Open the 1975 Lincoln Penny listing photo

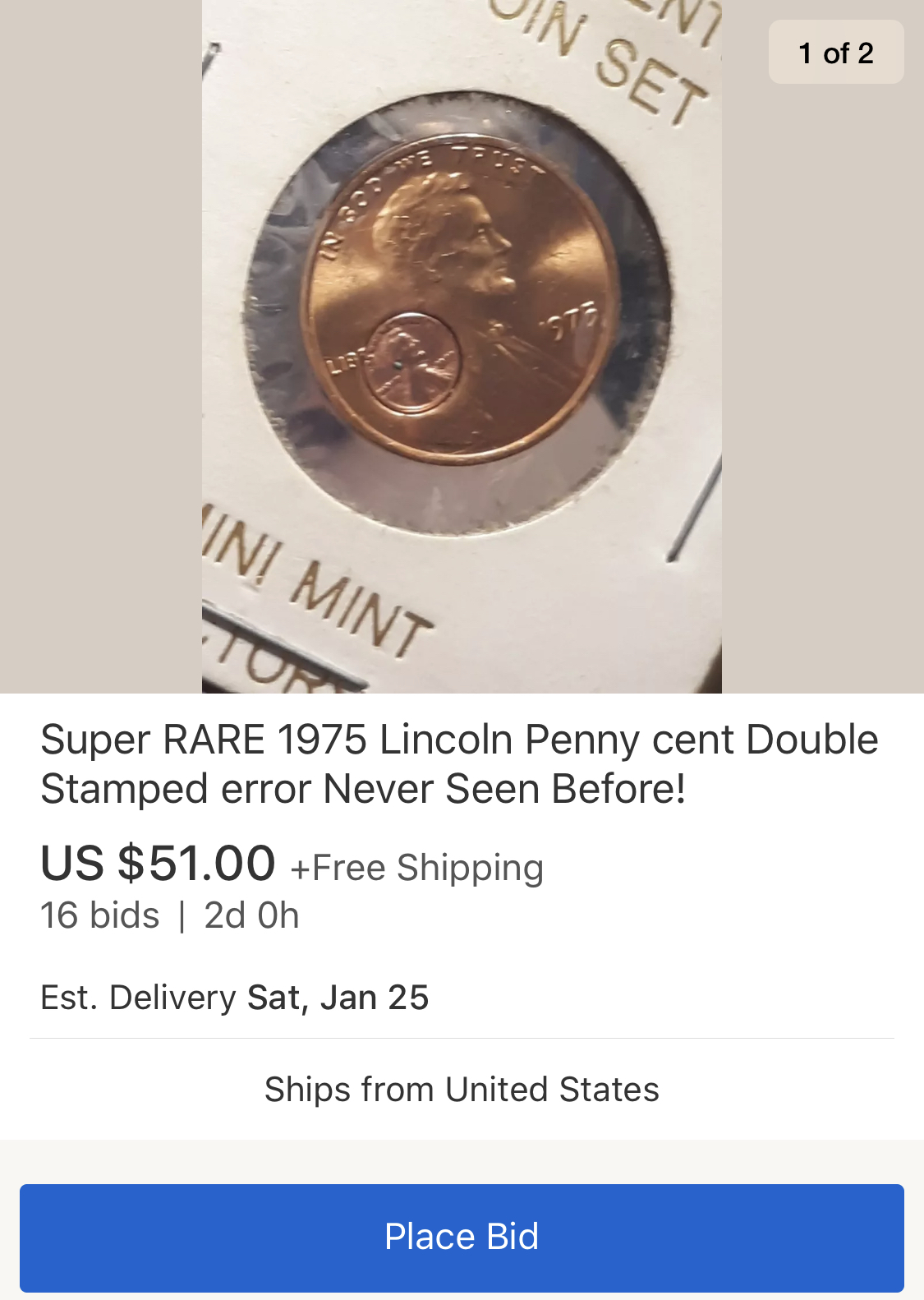click(x=462, y=345)
